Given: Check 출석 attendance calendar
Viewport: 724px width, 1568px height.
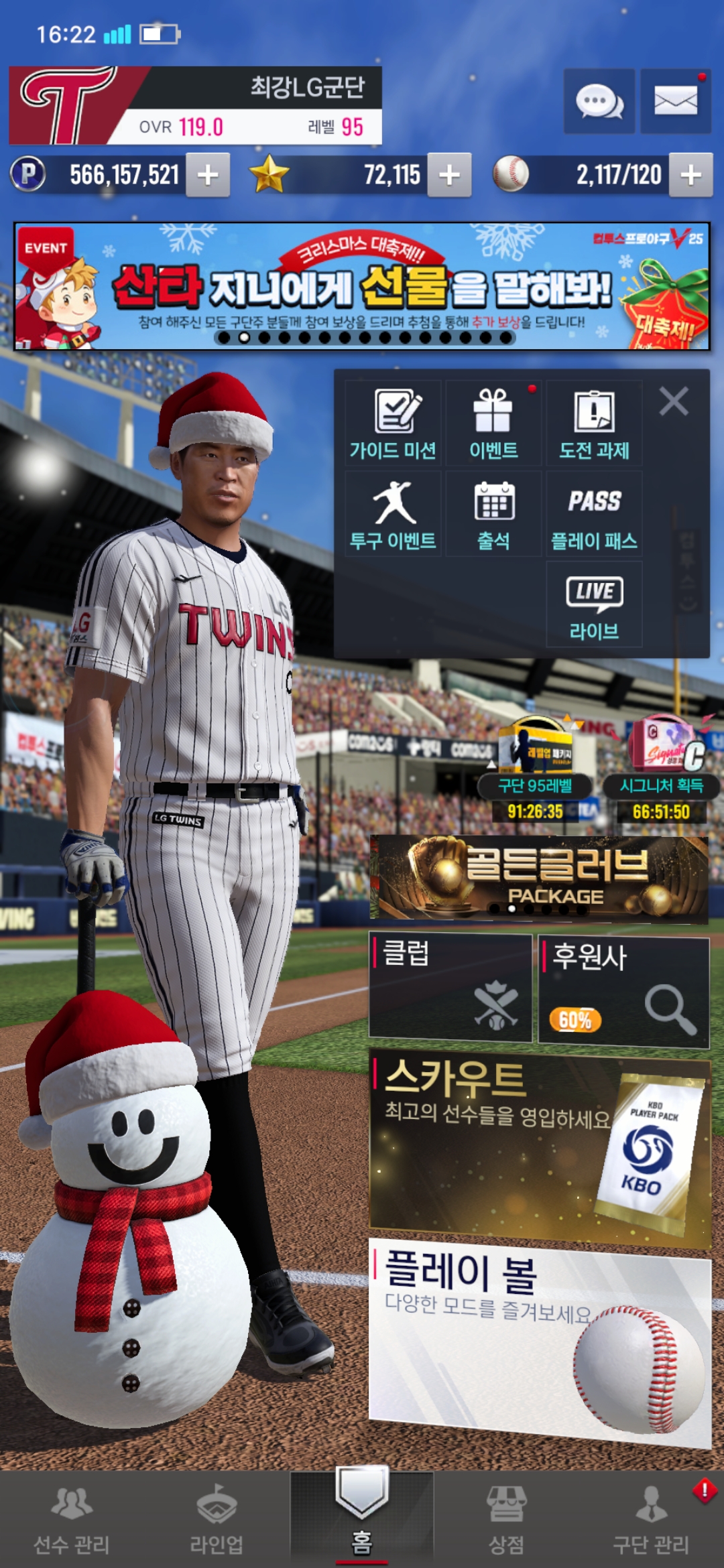Looking at the screenshot, I should pyautogui.click(x=493, y=514).
